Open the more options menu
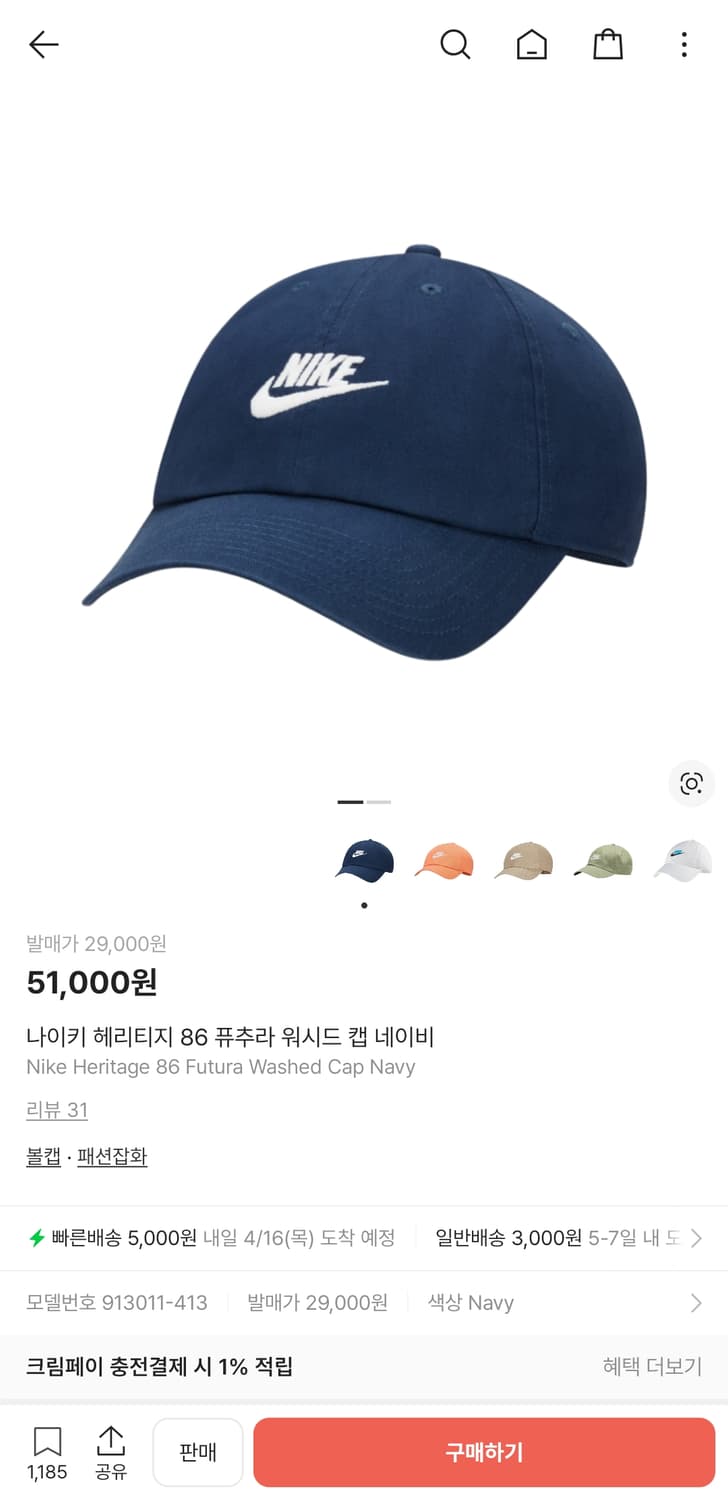 (x=684, y=44)
